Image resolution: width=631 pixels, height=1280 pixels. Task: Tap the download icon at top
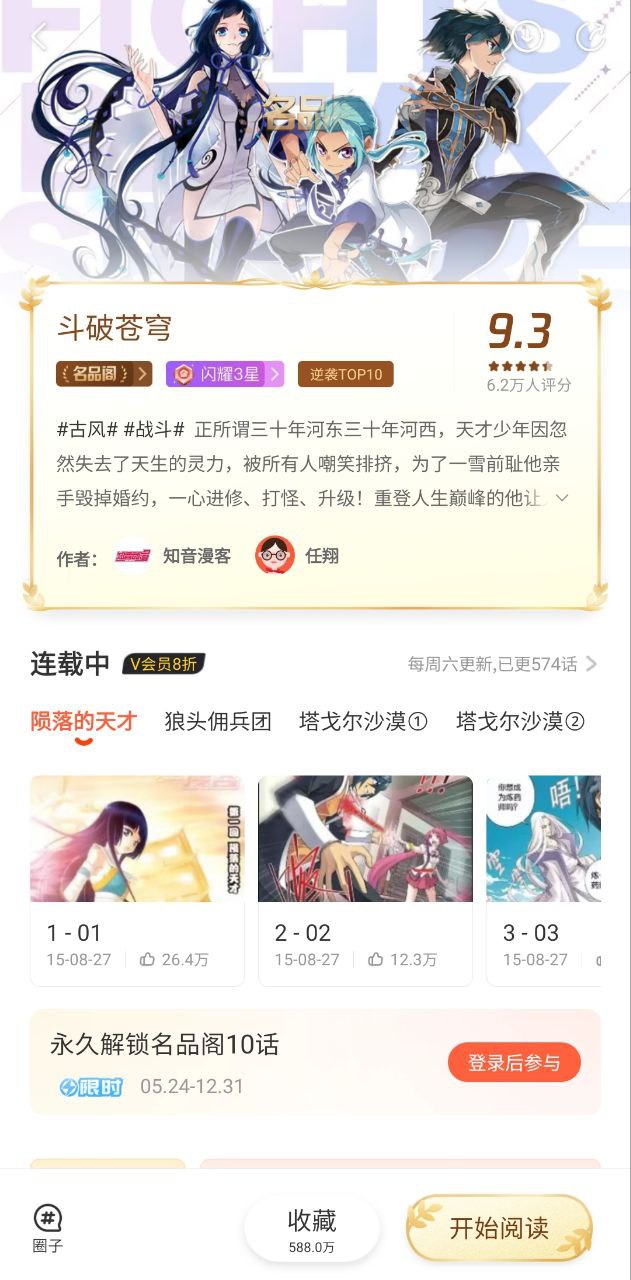(x=527, y=37)
